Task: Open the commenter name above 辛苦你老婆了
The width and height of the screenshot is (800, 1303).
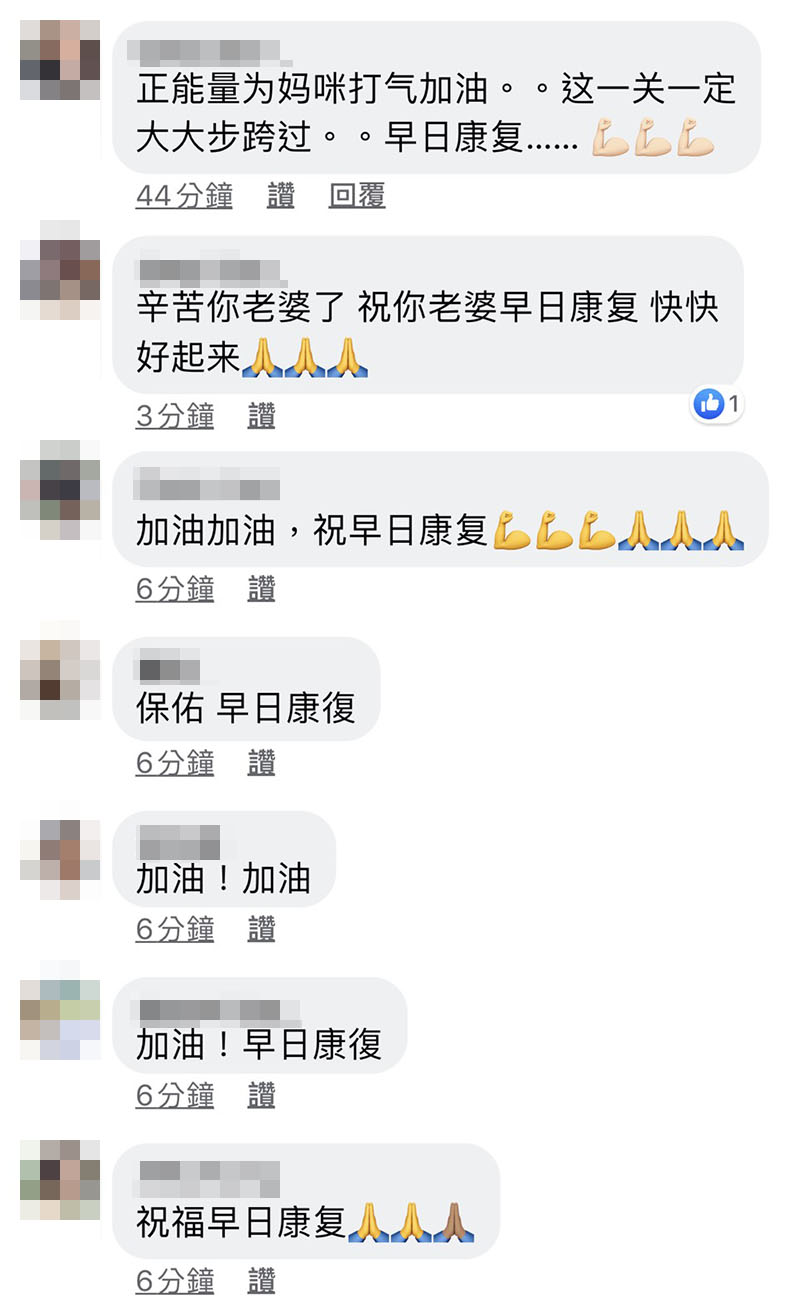Action: pos(210,271)
